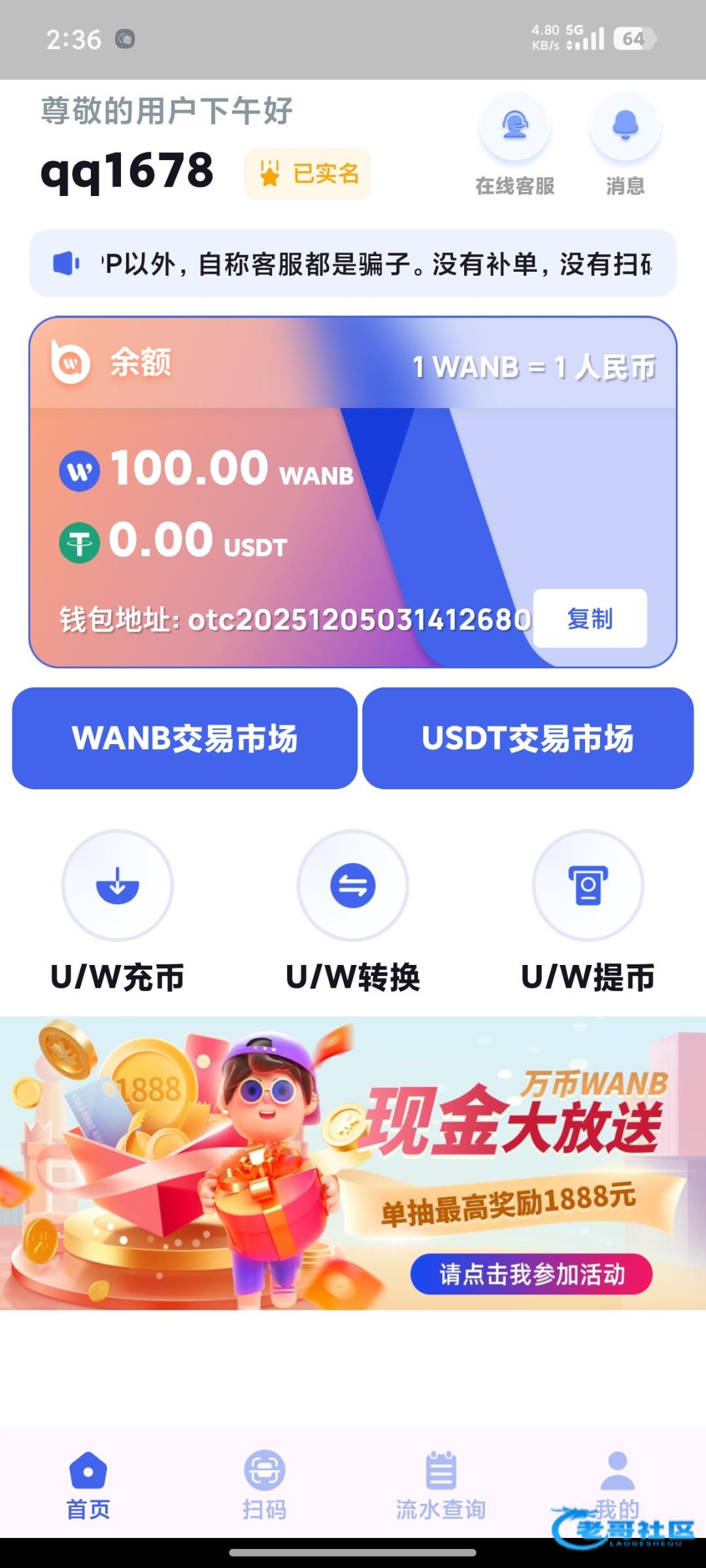Tap the scrolling announcement notice bar
Screen dimensions: 706x1568
pos(353,263)
